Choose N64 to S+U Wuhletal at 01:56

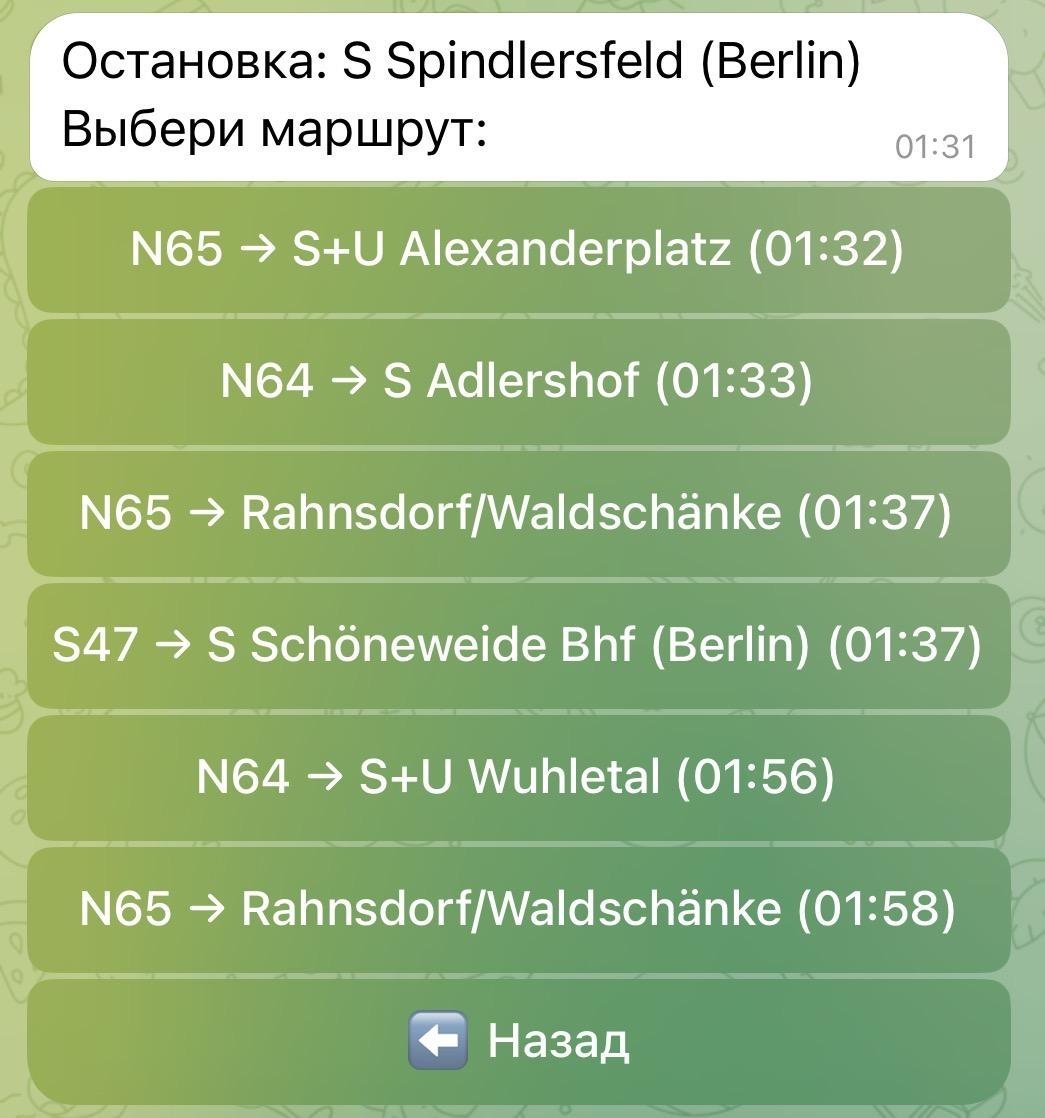pos(517,777)
